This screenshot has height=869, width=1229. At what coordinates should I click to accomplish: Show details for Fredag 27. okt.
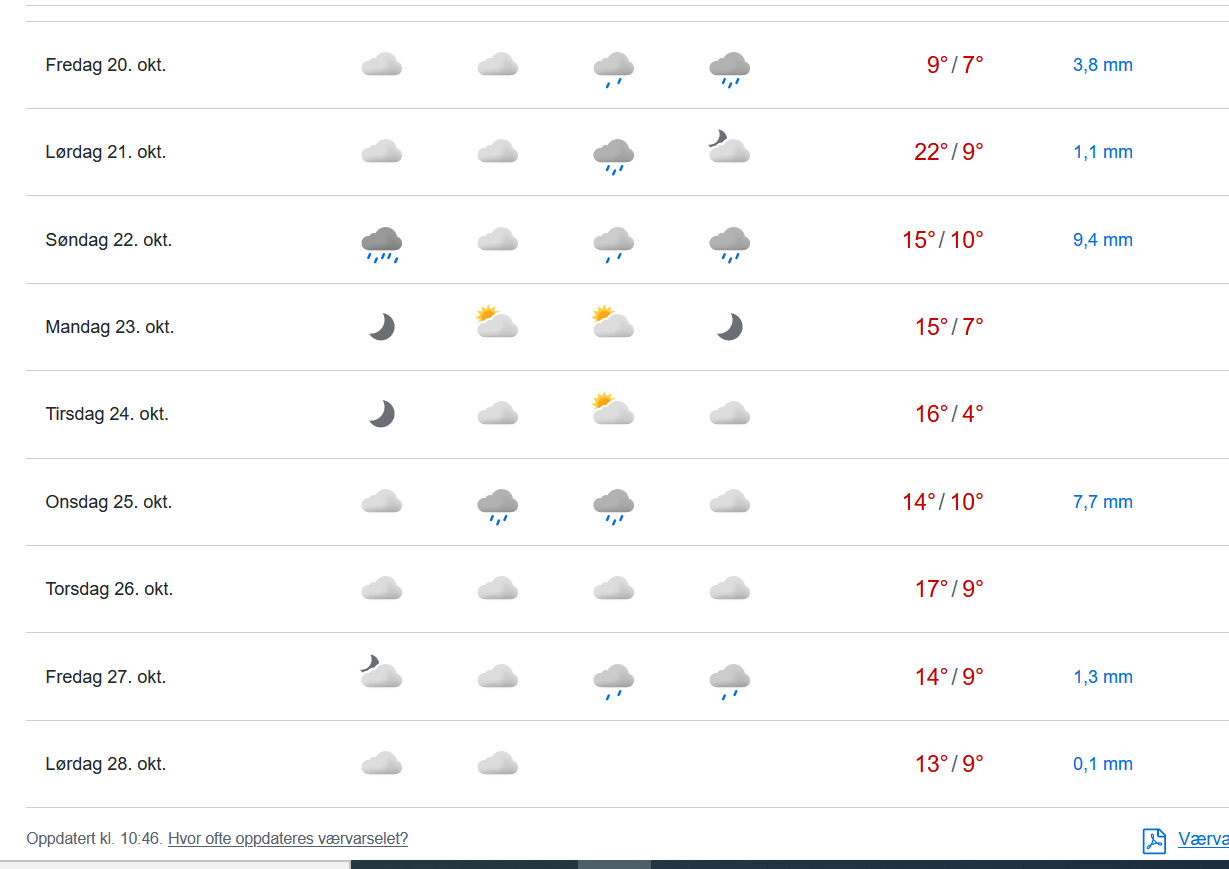point(106,677)
